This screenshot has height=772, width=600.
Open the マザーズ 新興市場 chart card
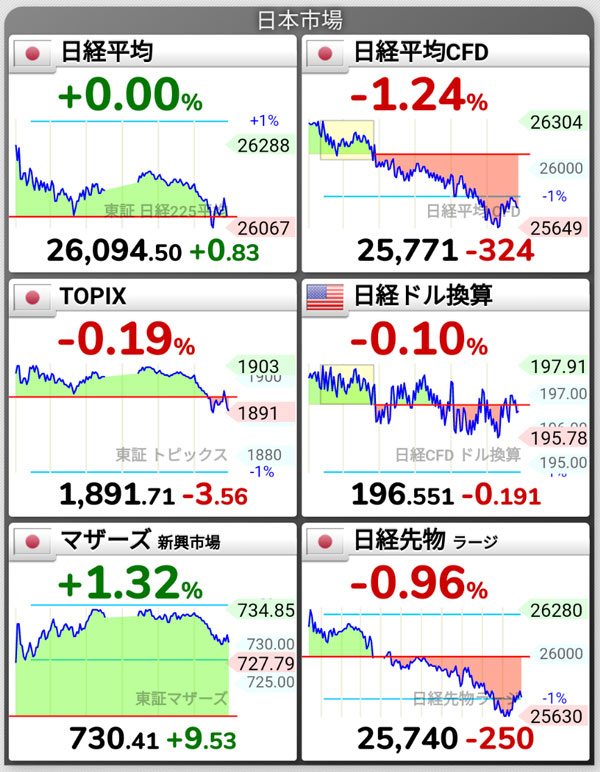point(152,640)
